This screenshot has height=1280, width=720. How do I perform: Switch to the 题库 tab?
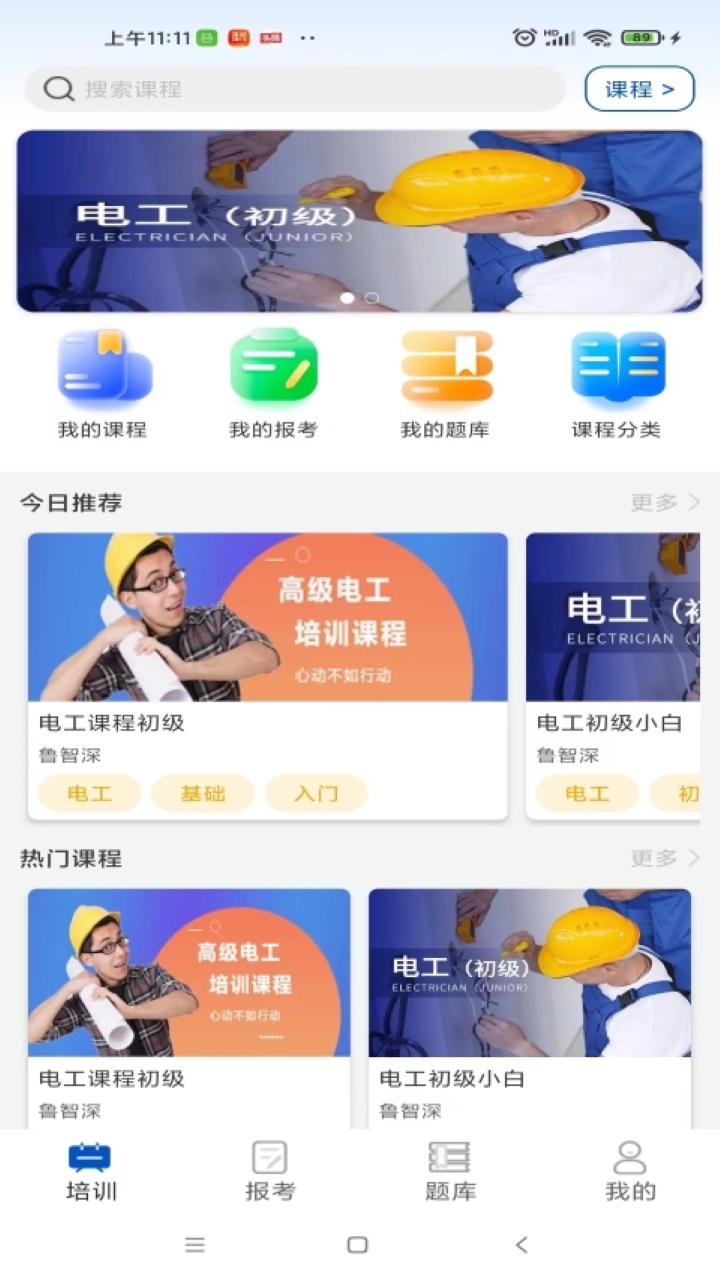(450, 1171)
